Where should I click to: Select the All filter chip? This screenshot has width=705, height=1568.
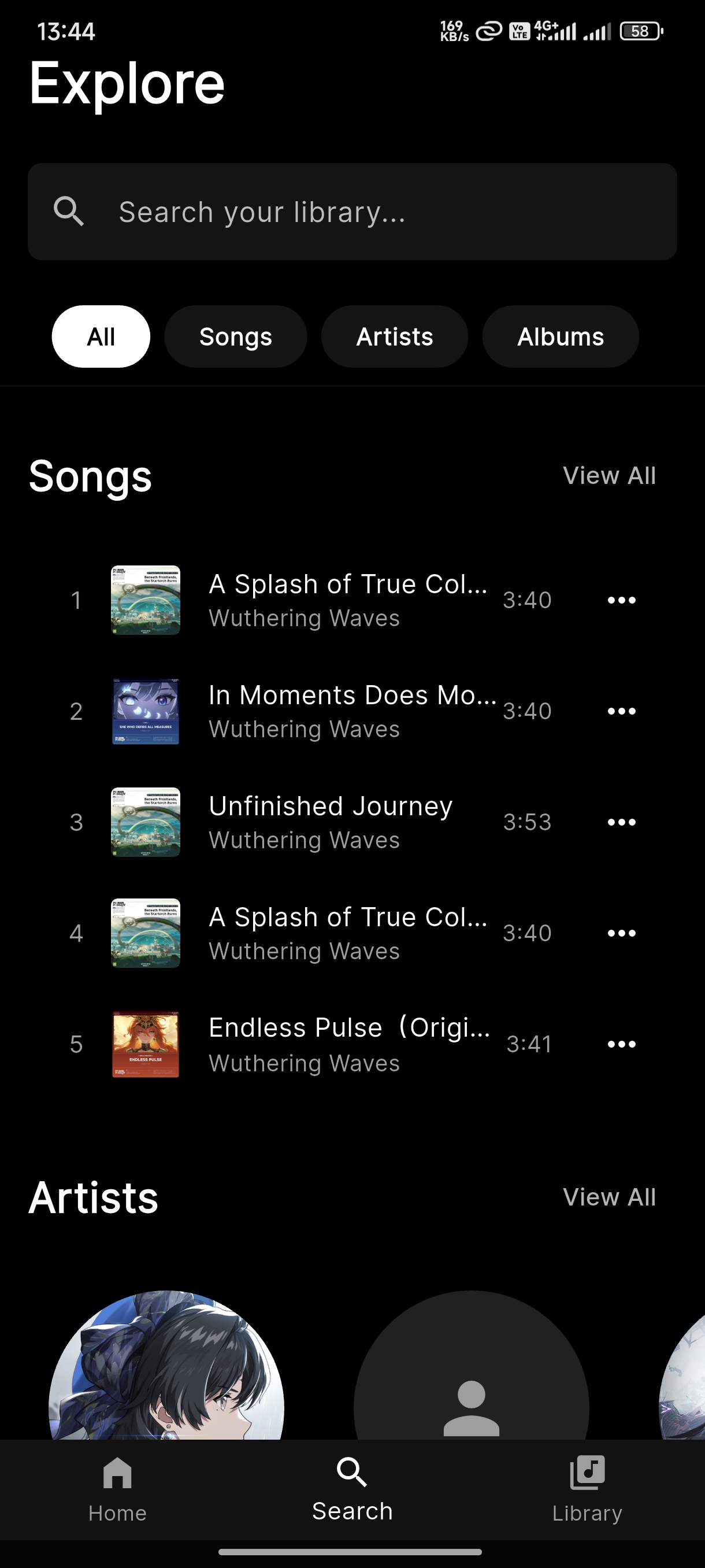point(101,336)
